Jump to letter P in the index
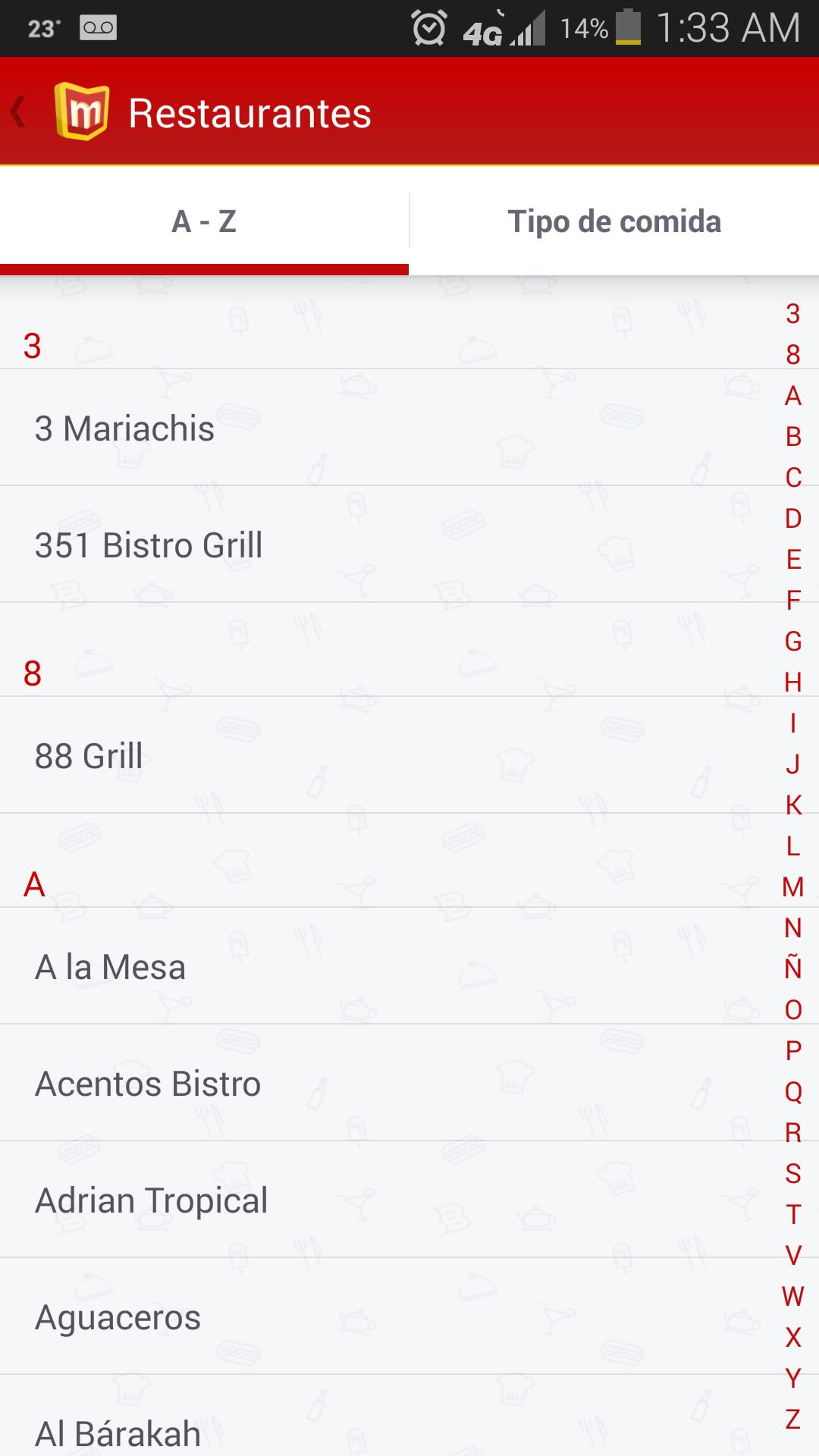This screenshot has width=819, height=1456. point(793,1050)
